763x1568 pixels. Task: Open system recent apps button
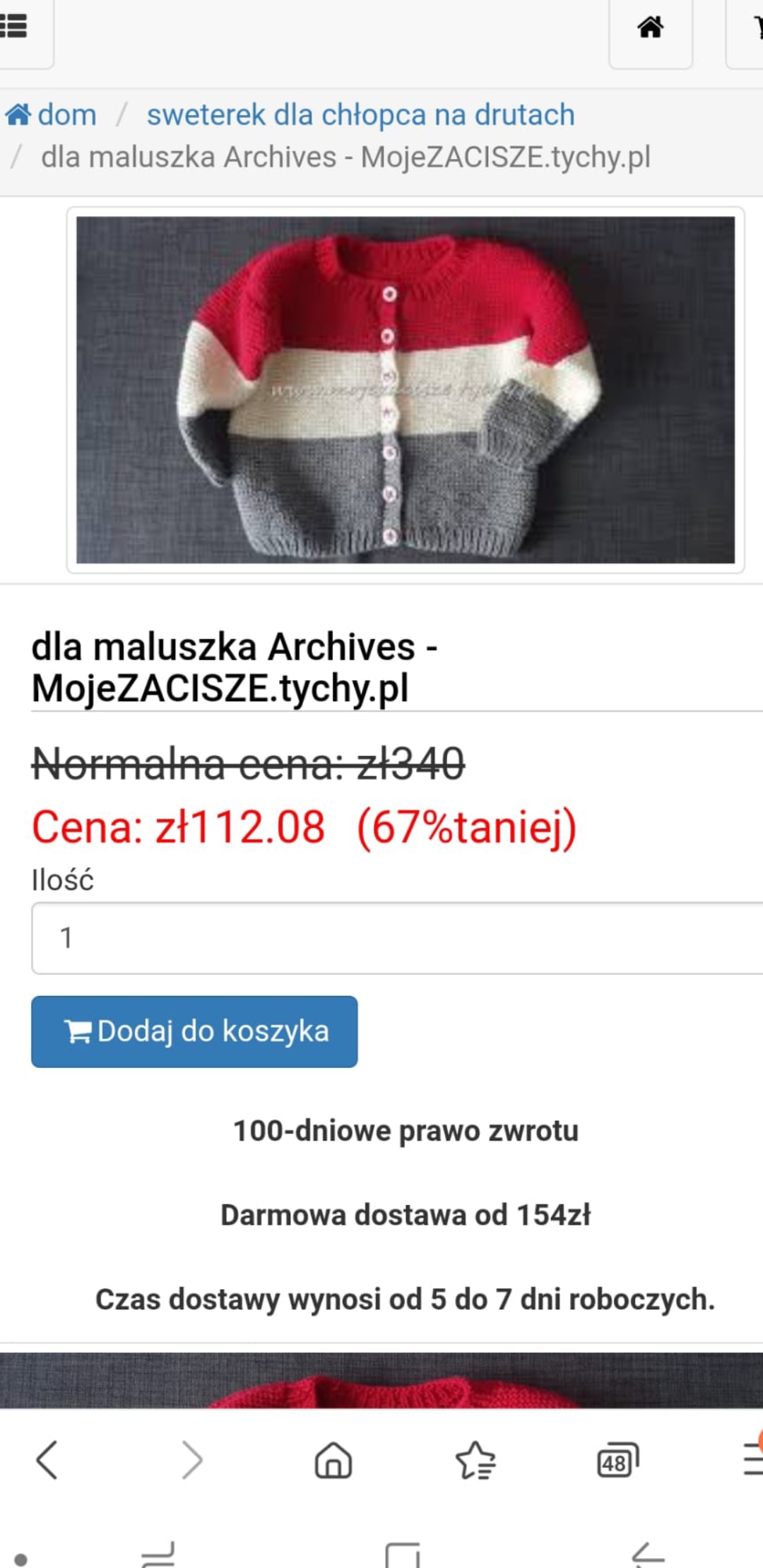[x=158, y=1555]
